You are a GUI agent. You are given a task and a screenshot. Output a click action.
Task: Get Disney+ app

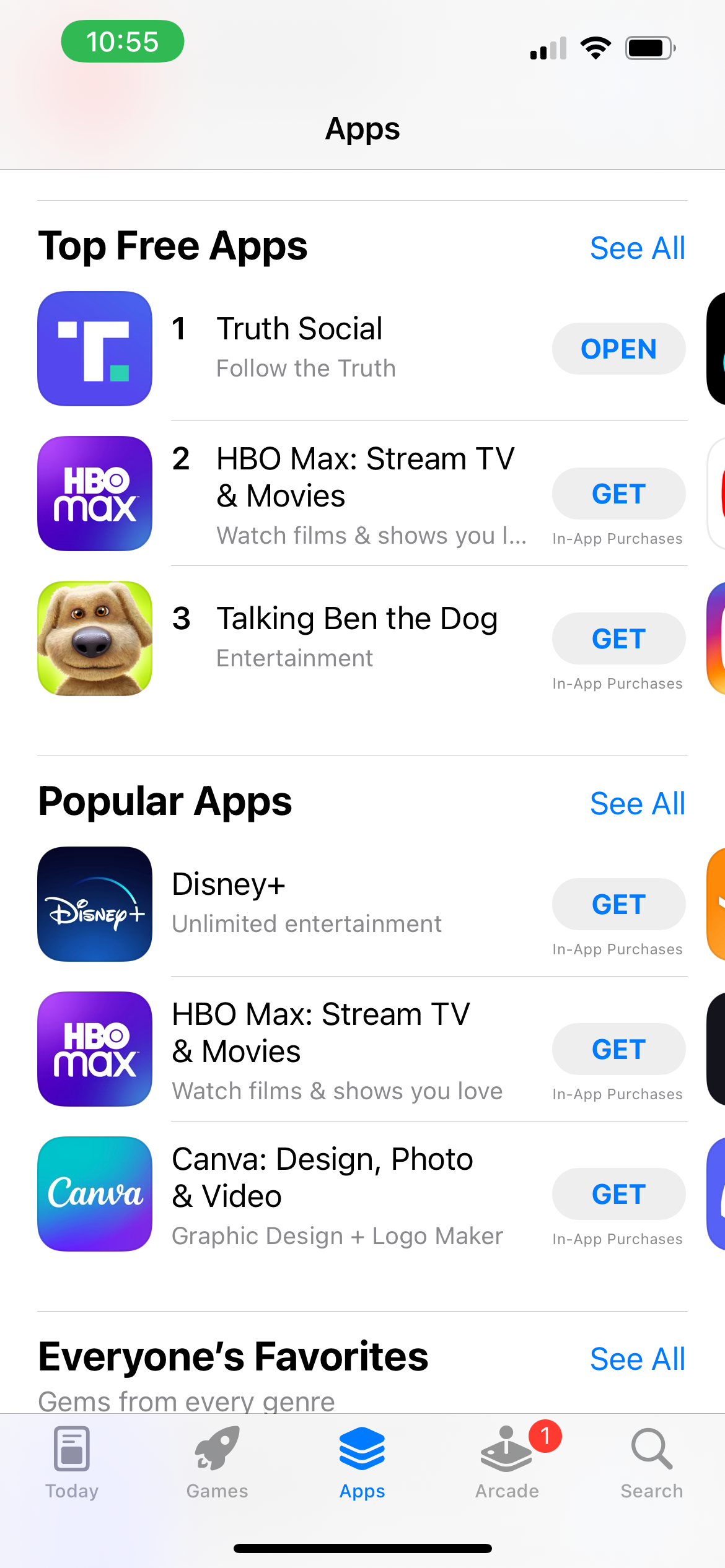click(618, 904)
